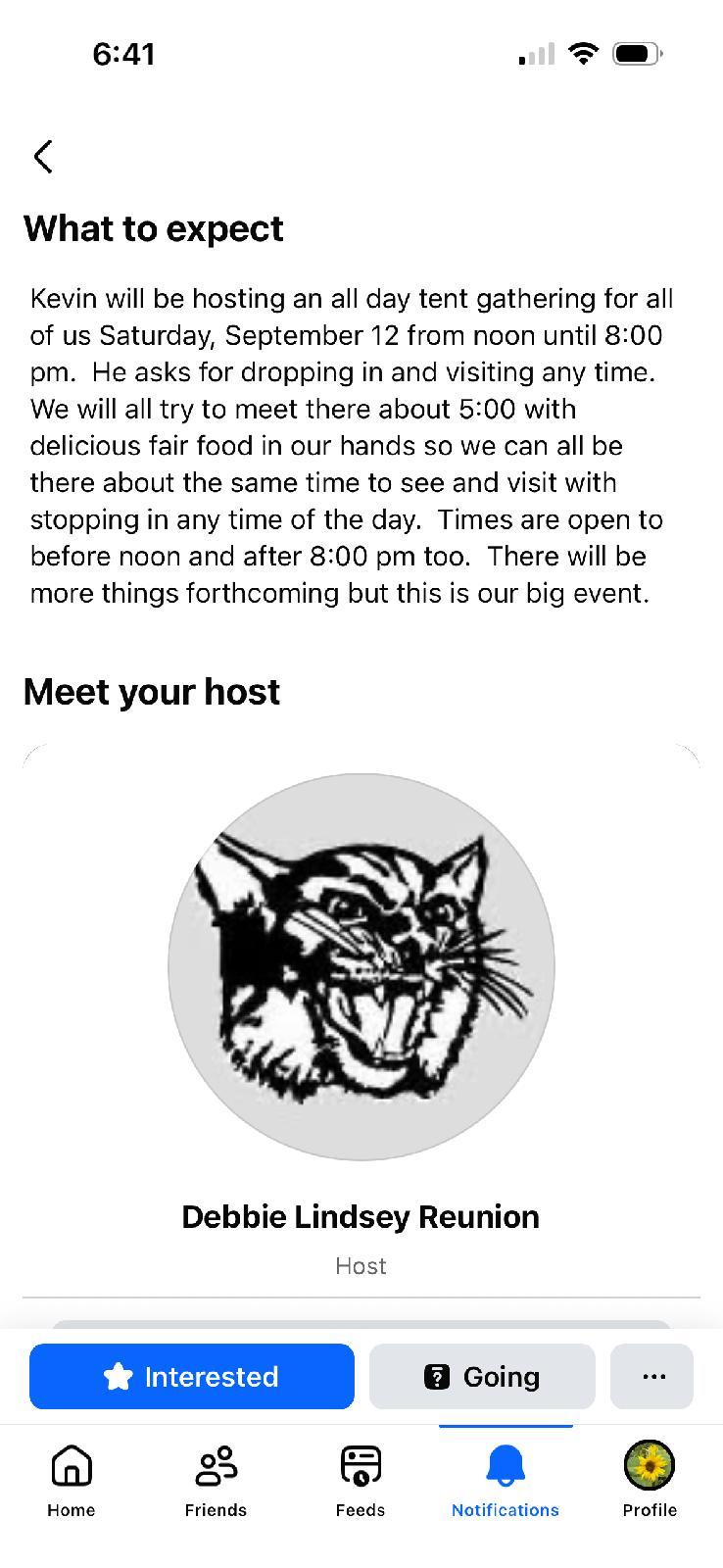Viewport: 723px width, 1568px height.
Task: Switch to the Home tab
Action: pyautogui.click(x=72, y=1480)
